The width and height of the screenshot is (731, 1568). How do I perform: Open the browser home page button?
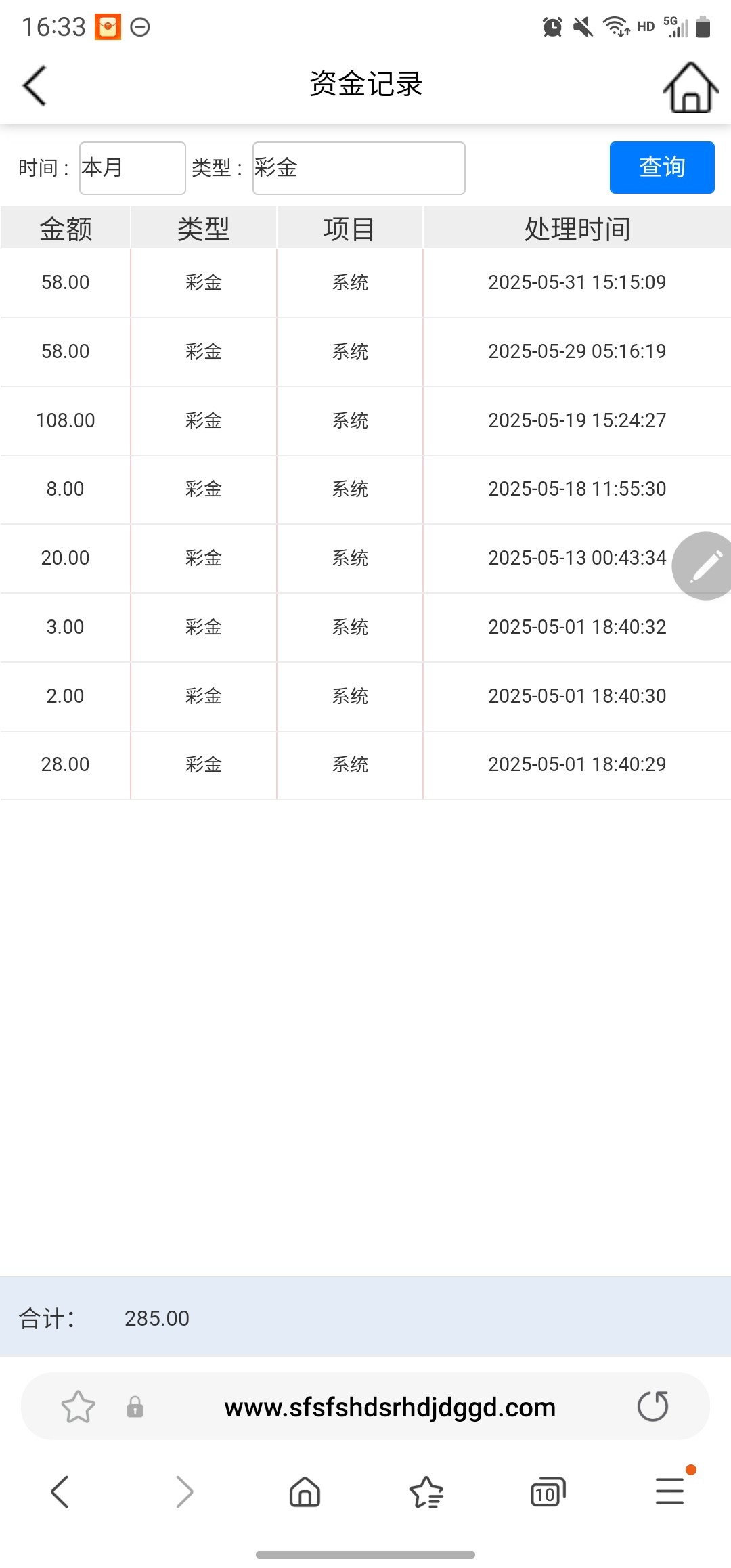305,1491
